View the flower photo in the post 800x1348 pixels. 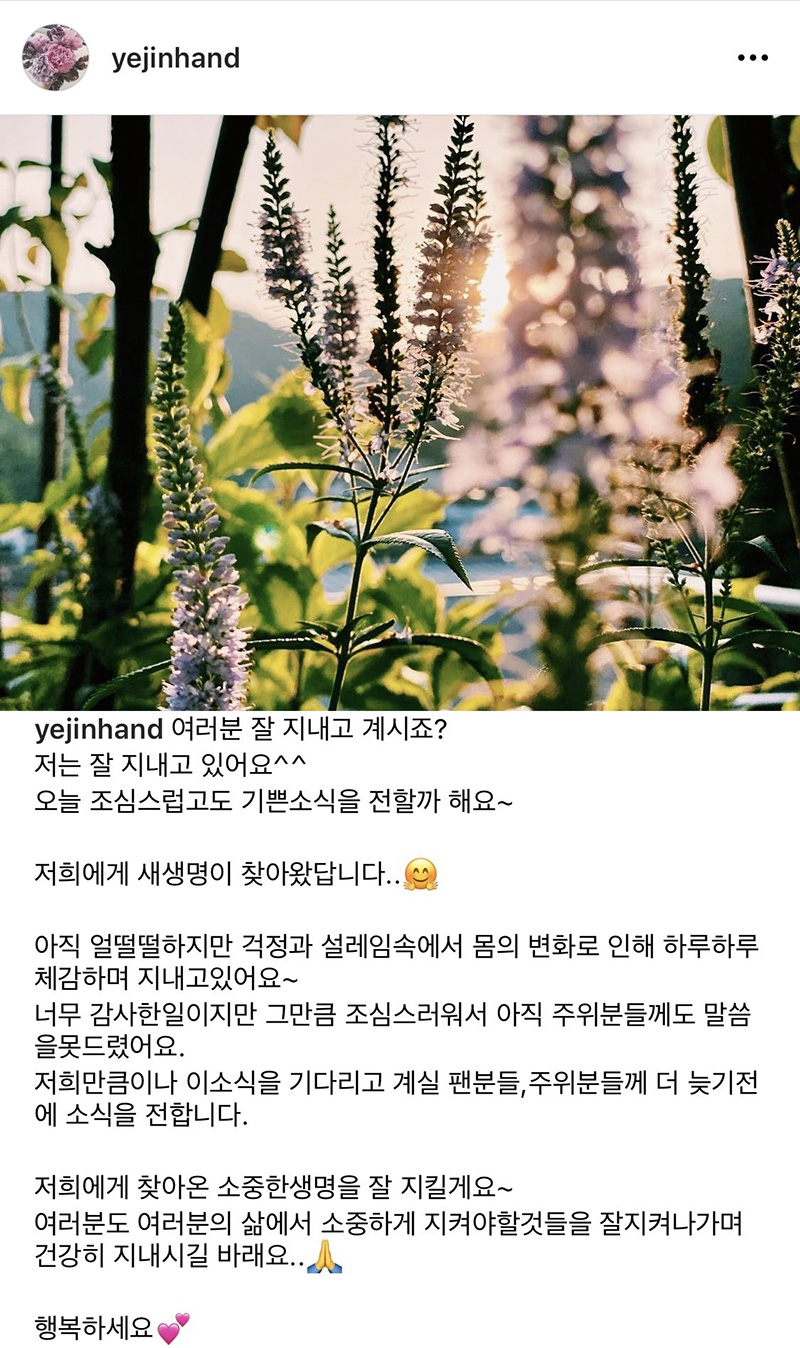click(x=400, y=412)
